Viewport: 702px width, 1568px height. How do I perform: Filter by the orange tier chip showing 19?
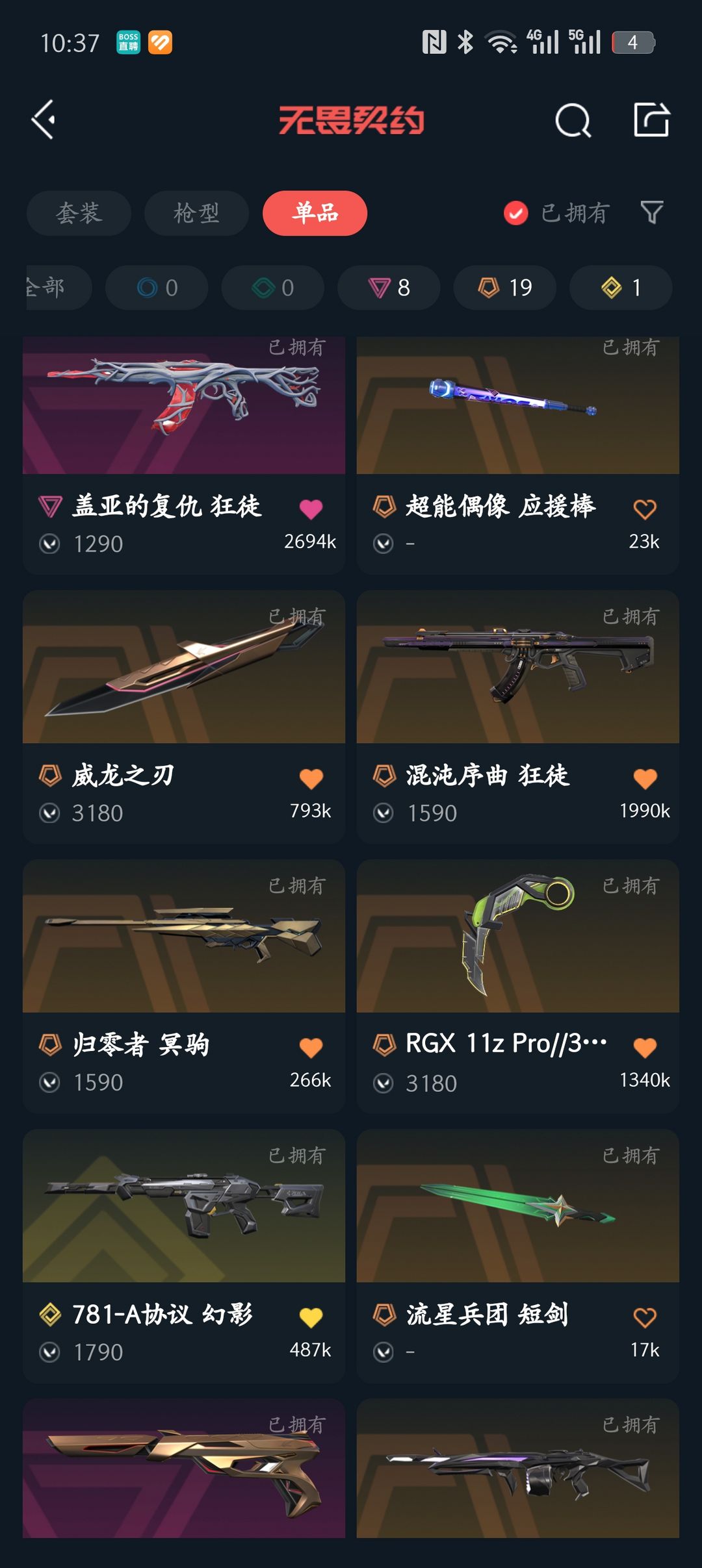[504, 287]
